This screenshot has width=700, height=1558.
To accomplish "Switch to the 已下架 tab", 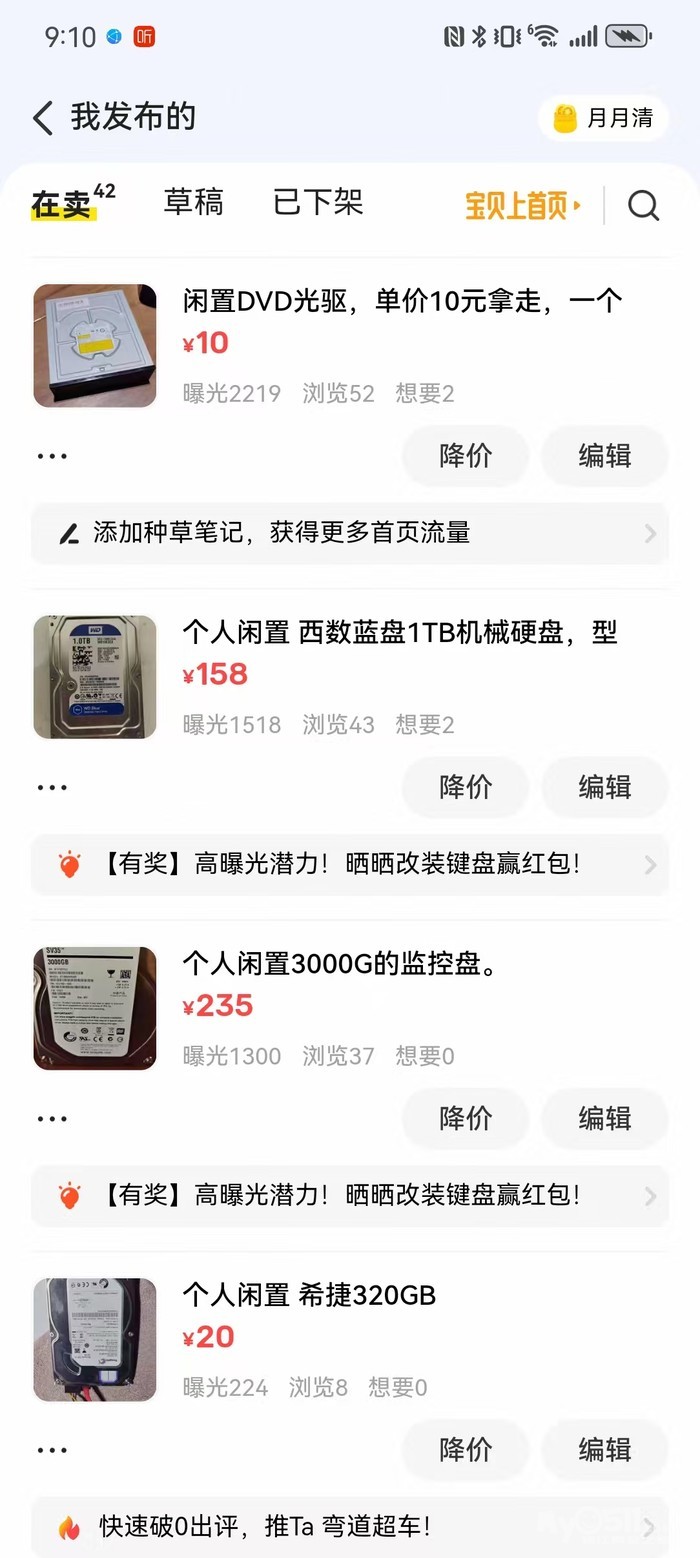I will coord(317,203).
